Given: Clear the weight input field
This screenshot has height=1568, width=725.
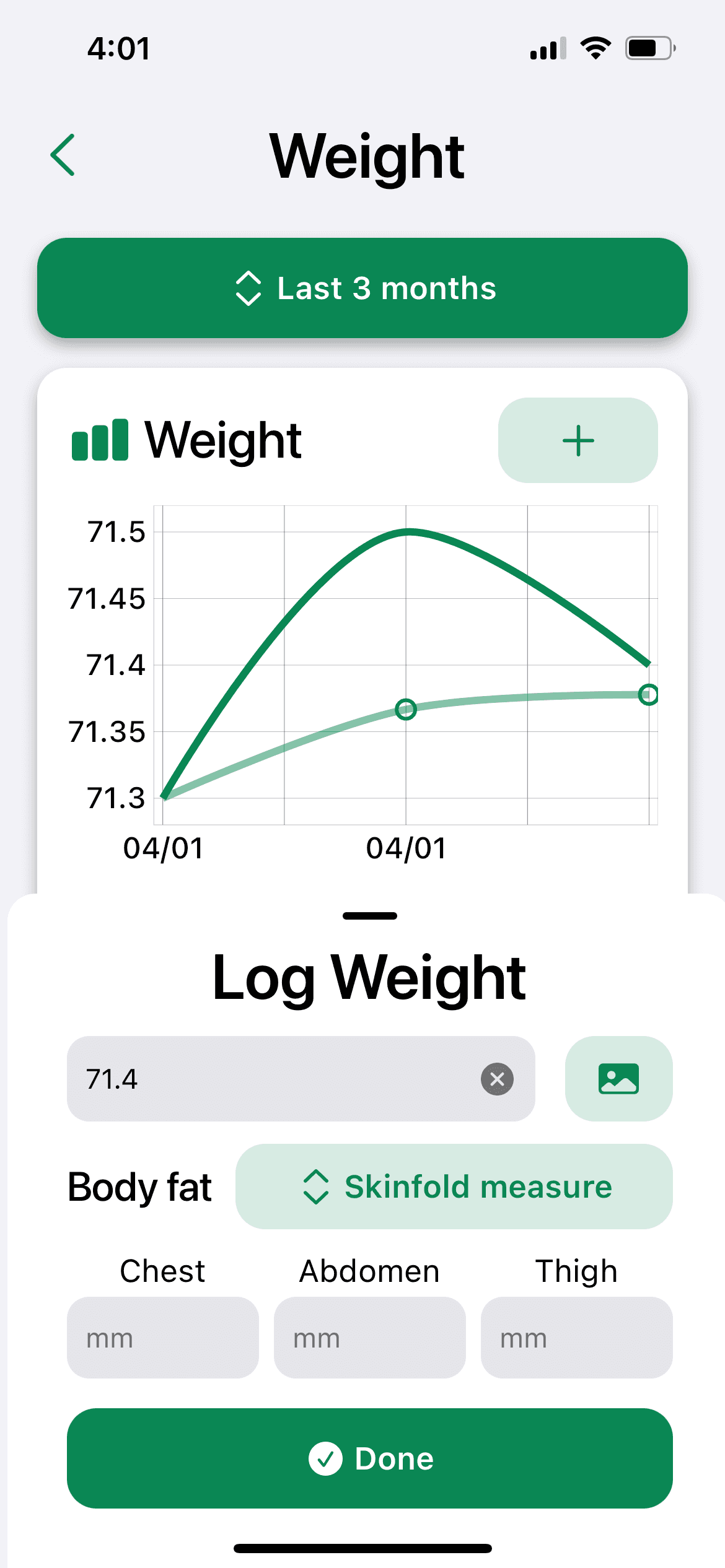Looking at the screenshot, I should (497, 1079).
